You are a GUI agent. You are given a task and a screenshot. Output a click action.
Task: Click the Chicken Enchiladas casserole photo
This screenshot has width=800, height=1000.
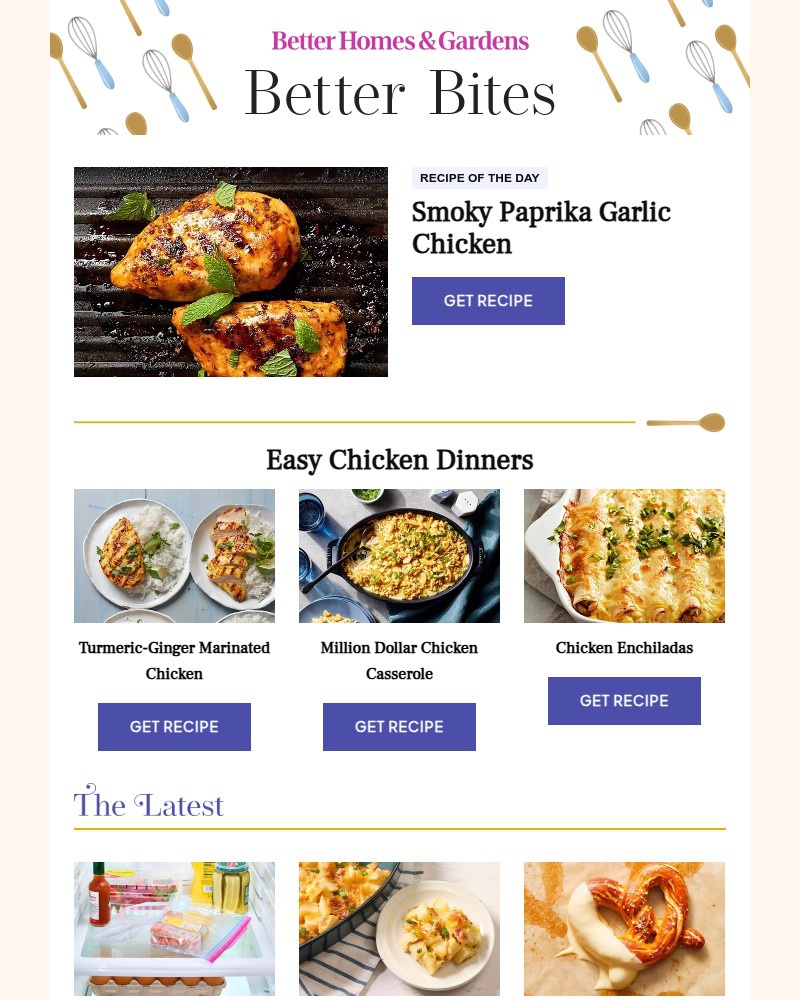click(x=624, y=556)
